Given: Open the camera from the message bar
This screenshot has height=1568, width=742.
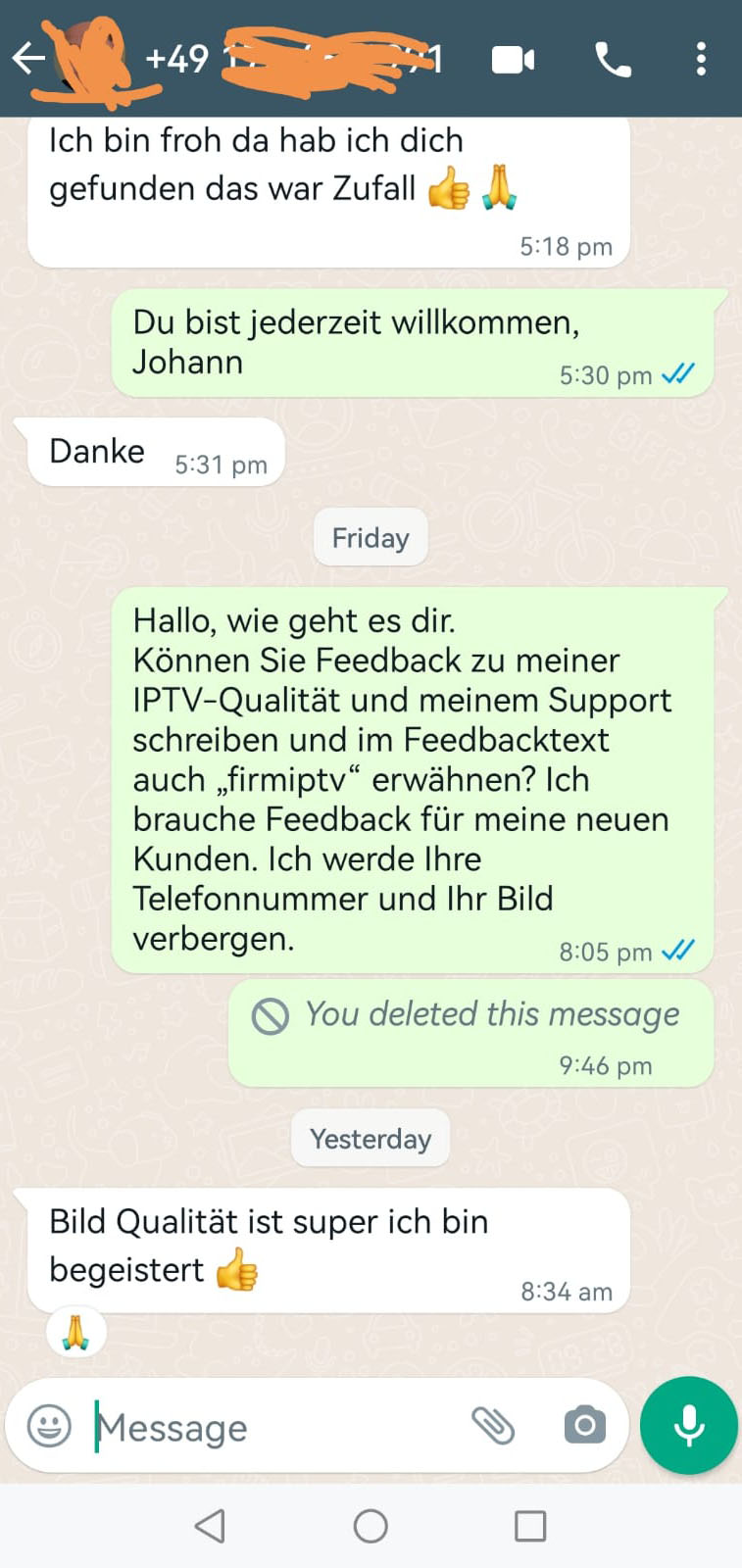Looking at the screenshot, I should [585, 1427].
